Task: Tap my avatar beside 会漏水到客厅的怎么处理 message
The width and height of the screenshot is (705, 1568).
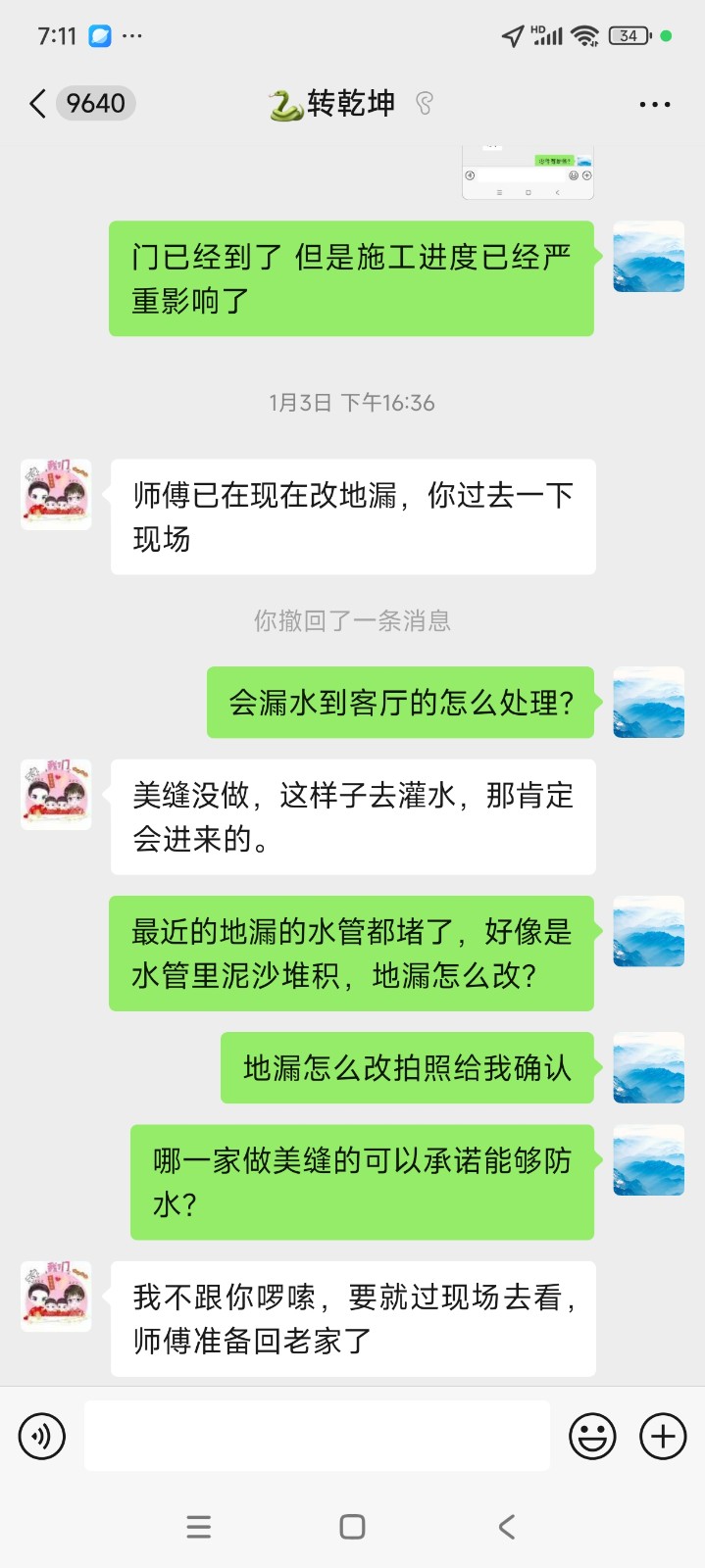Action: coord(648,703)
